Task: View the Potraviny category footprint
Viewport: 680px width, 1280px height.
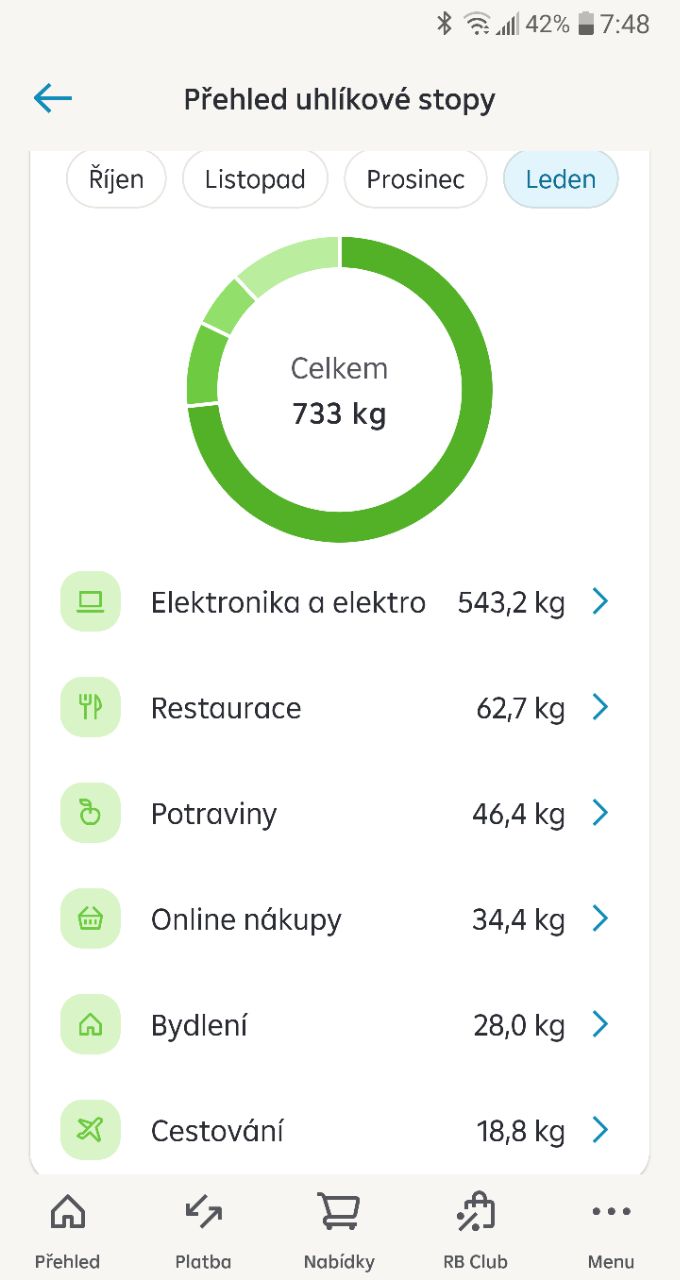Action: pyautogui.click(x=339, y=814)
